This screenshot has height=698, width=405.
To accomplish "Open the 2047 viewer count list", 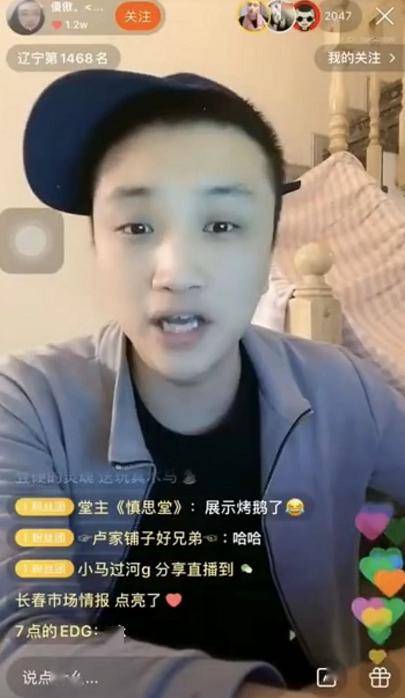I will pos(339,16).
